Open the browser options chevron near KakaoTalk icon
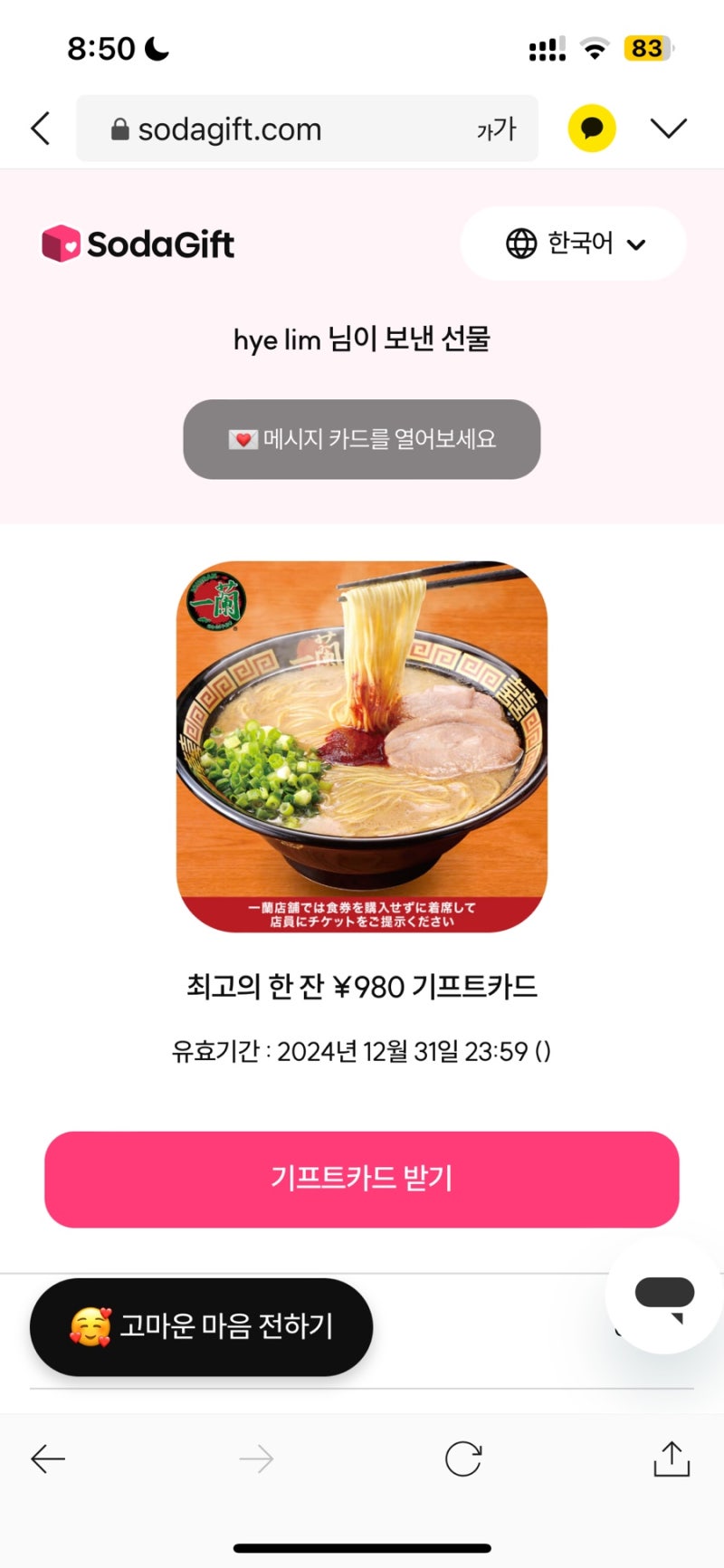Viewport: 724px width, 1568px height. pos(668,128)
